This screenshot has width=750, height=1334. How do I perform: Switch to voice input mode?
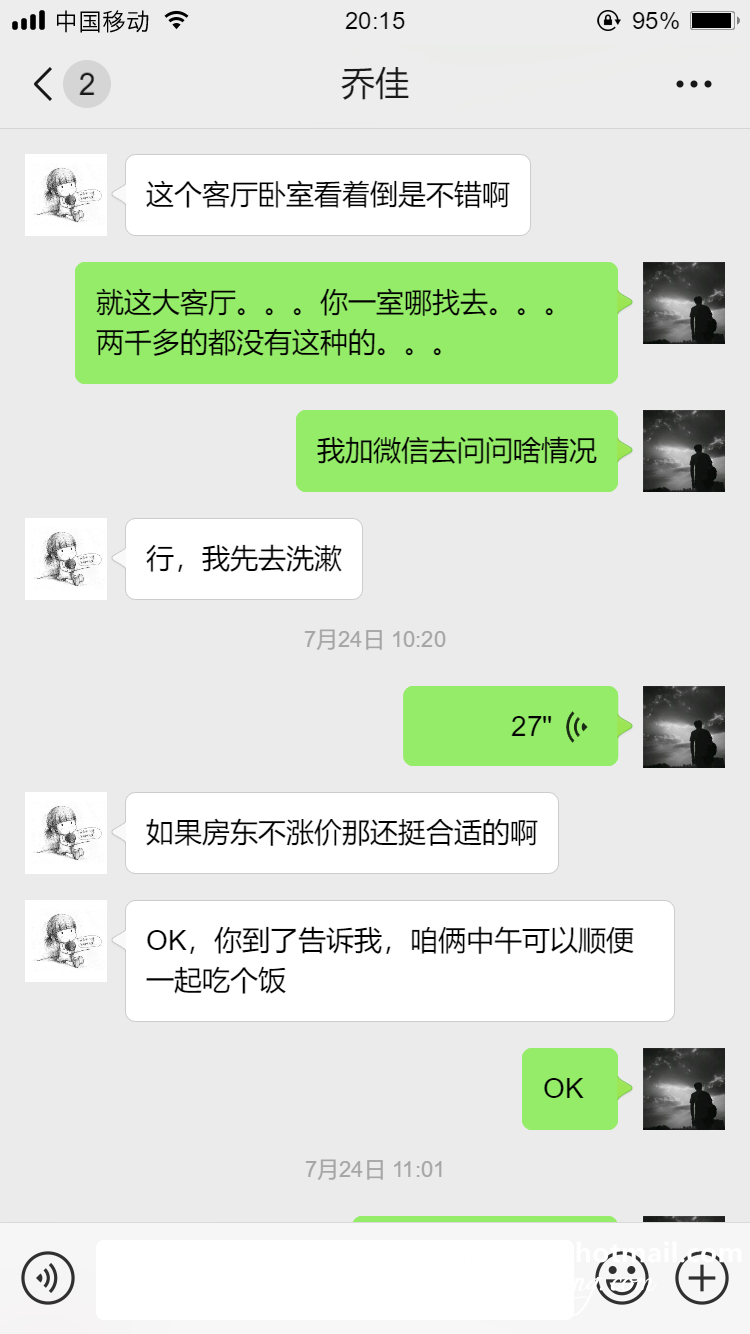click(x=48, y=1278)
